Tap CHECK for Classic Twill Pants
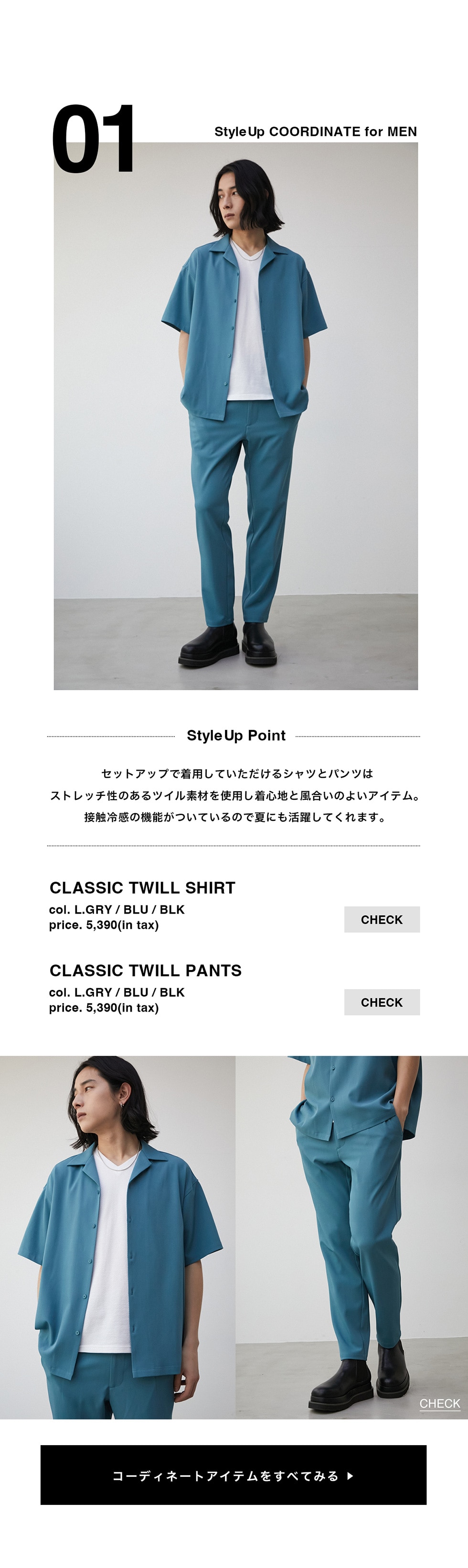This screenshot has height=1568, width=468. 382,1002
